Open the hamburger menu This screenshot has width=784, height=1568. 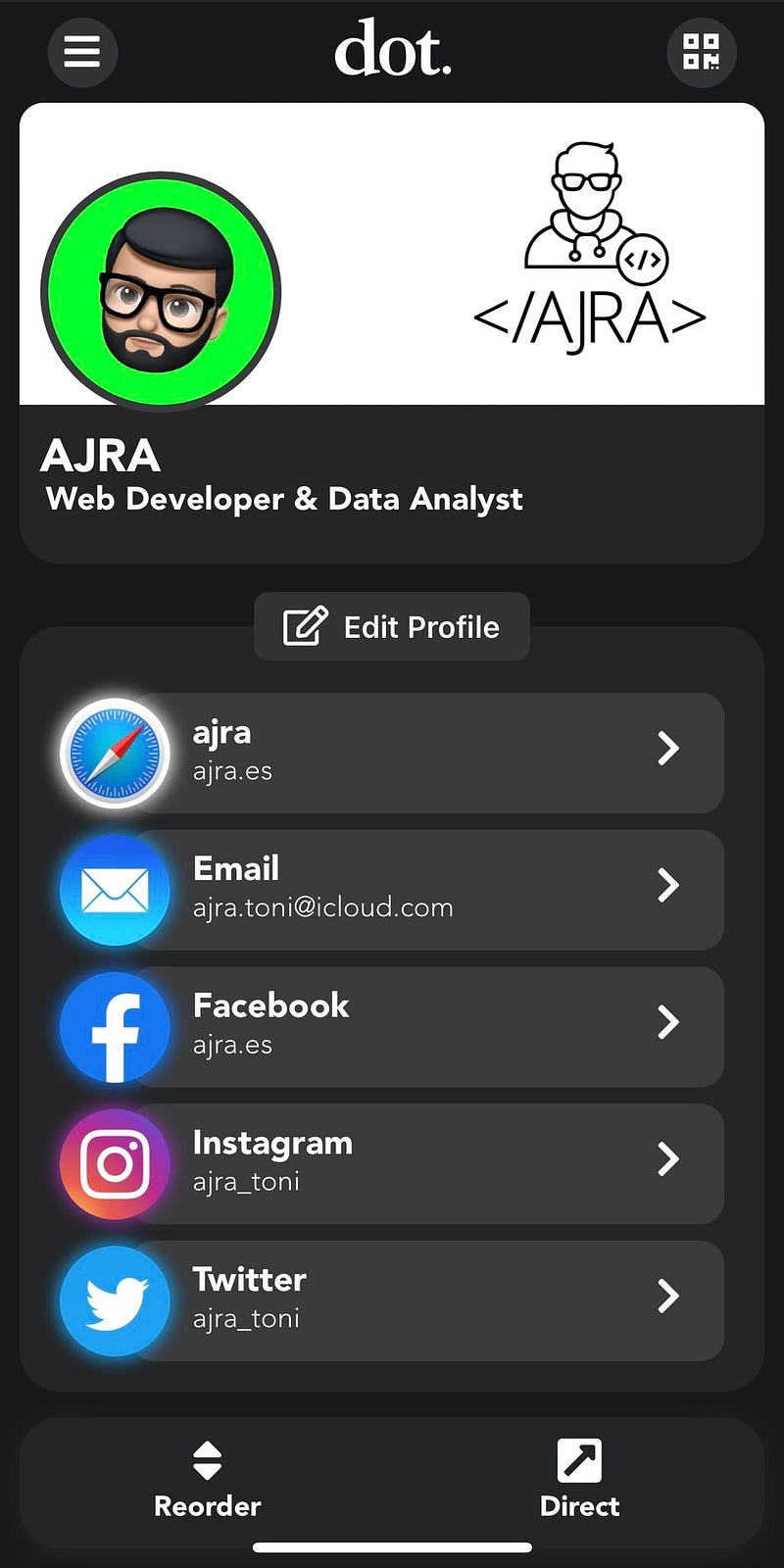click(82, 52)
